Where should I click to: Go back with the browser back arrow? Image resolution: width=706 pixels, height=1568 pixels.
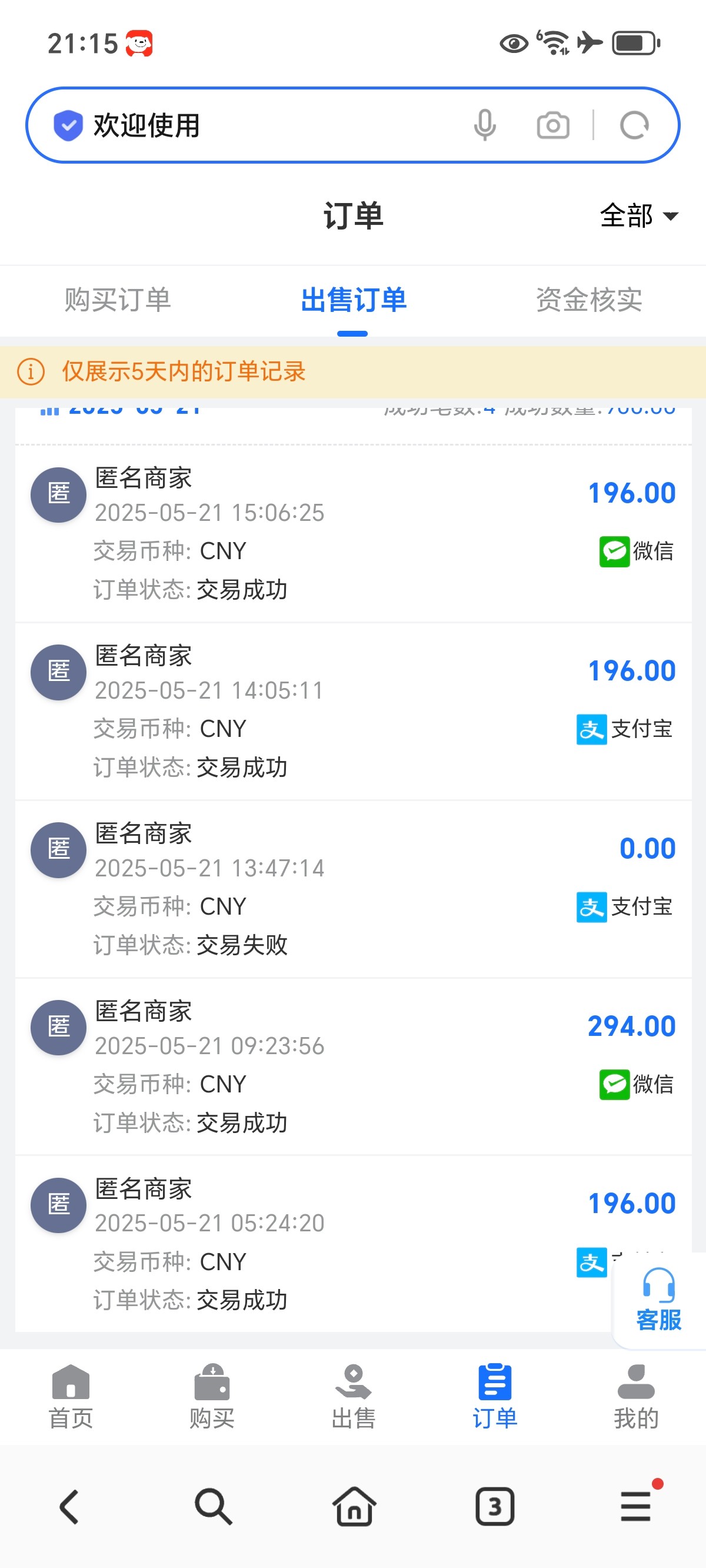pos(70,1507)
